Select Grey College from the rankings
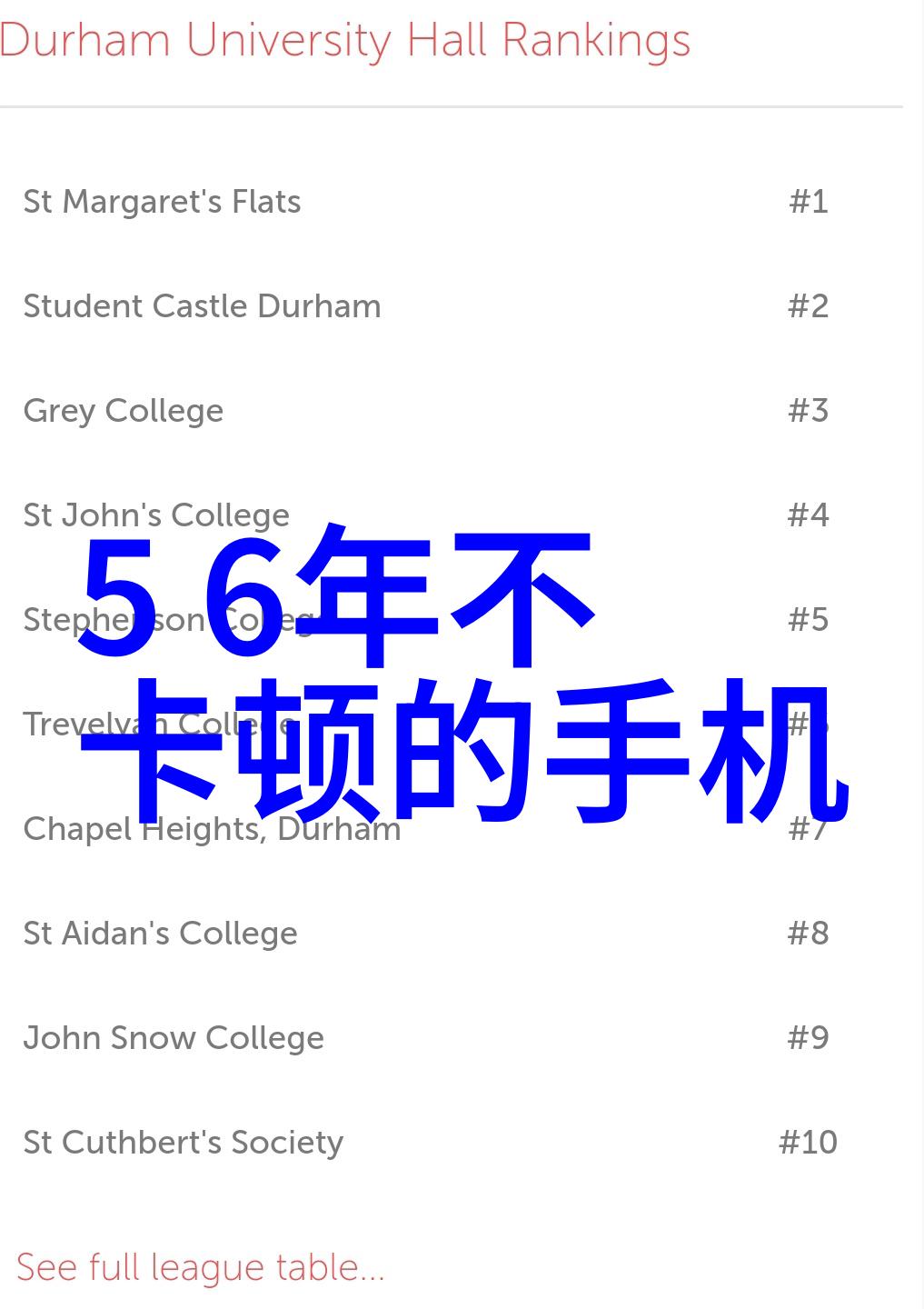The height and width of the screenshot is (1309, 924). point(124,411)
